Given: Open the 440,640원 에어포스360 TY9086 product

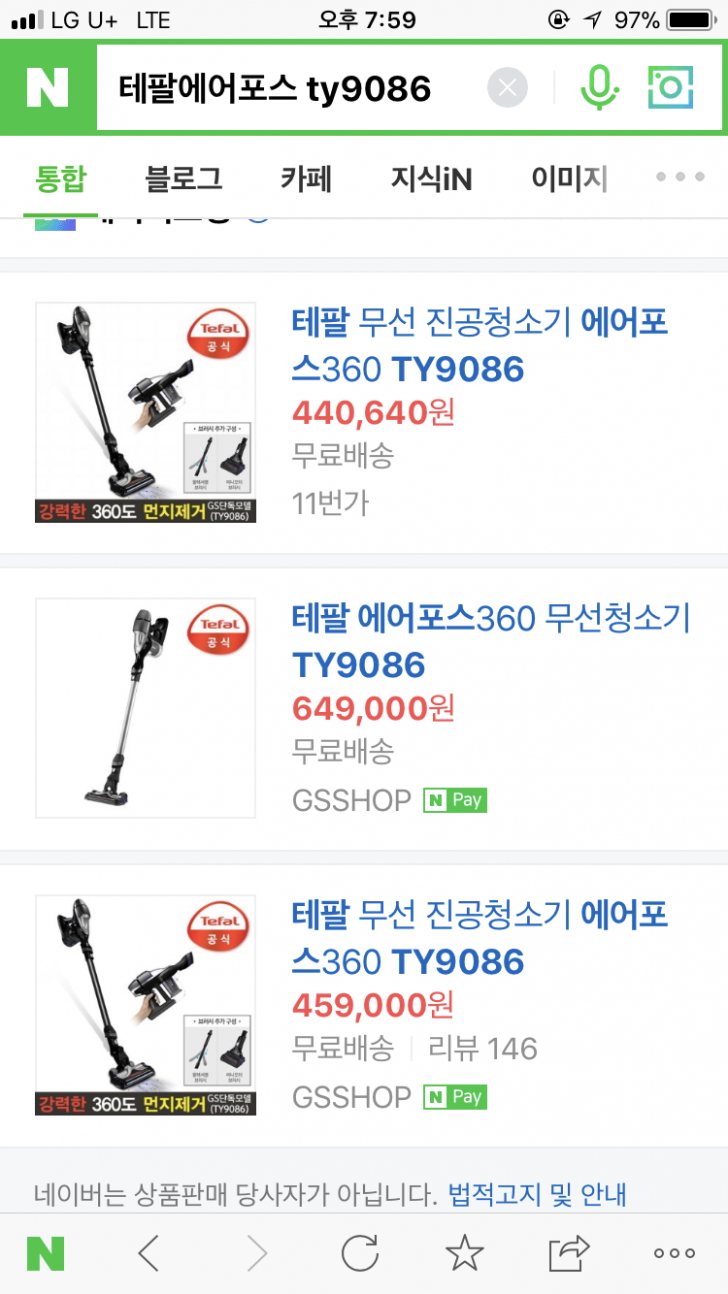Looking at the screenshot, I should pos(480,346).
